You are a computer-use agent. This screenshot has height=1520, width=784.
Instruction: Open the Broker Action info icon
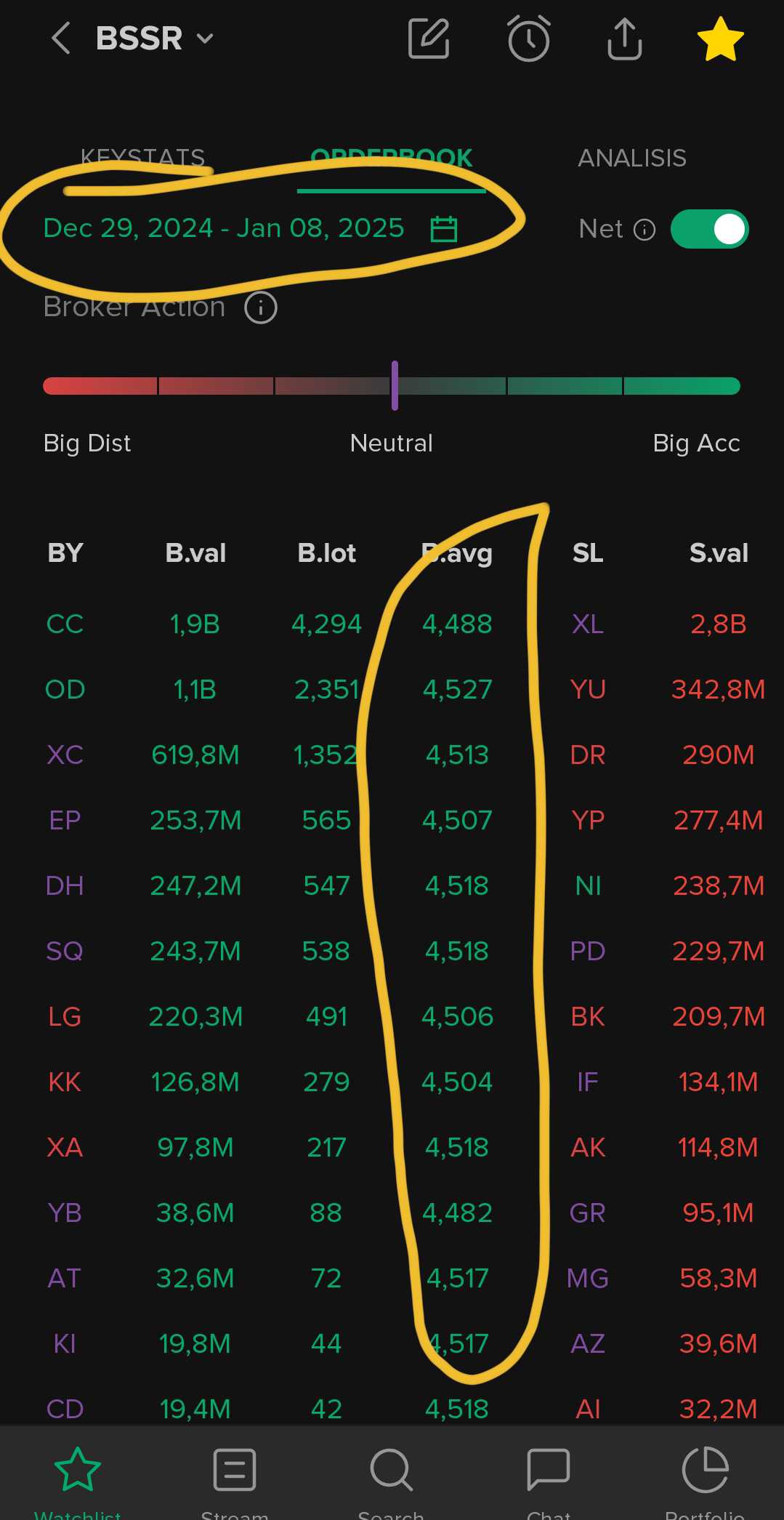[x=261, y=307]
